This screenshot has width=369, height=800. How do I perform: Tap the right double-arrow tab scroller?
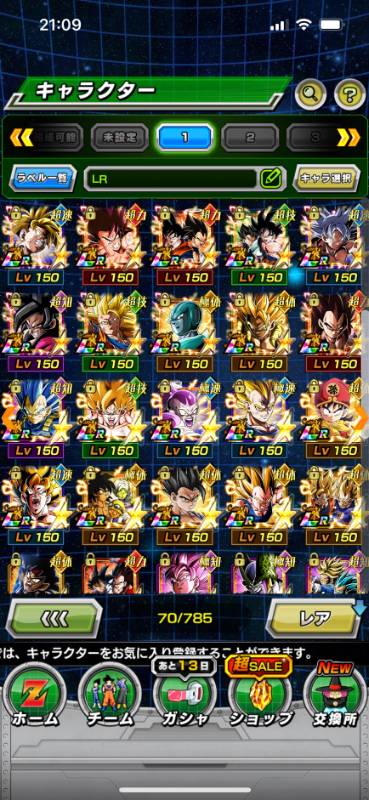tap(348, 137)
